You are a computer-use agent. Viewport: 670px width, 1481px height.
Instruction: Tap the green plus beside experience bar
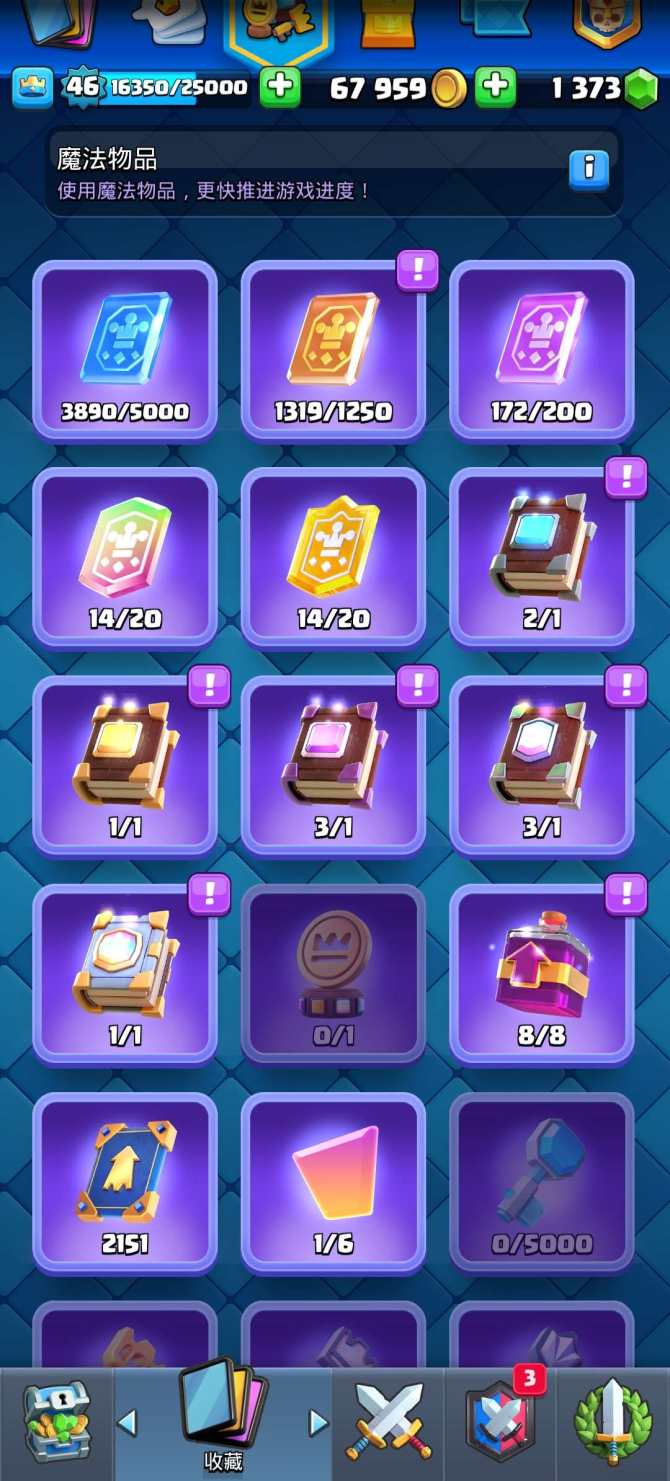pos(280,88)
